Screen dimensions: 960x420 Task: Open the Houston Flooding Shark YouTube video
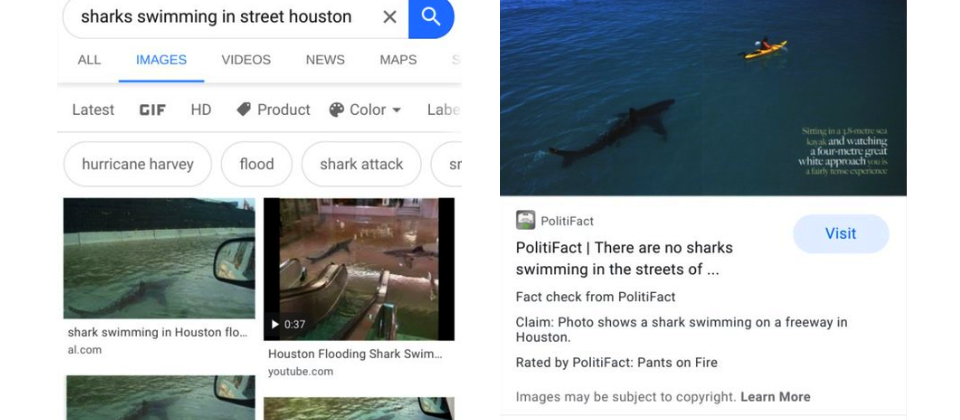pyautogui.click(x=359, y=269)
